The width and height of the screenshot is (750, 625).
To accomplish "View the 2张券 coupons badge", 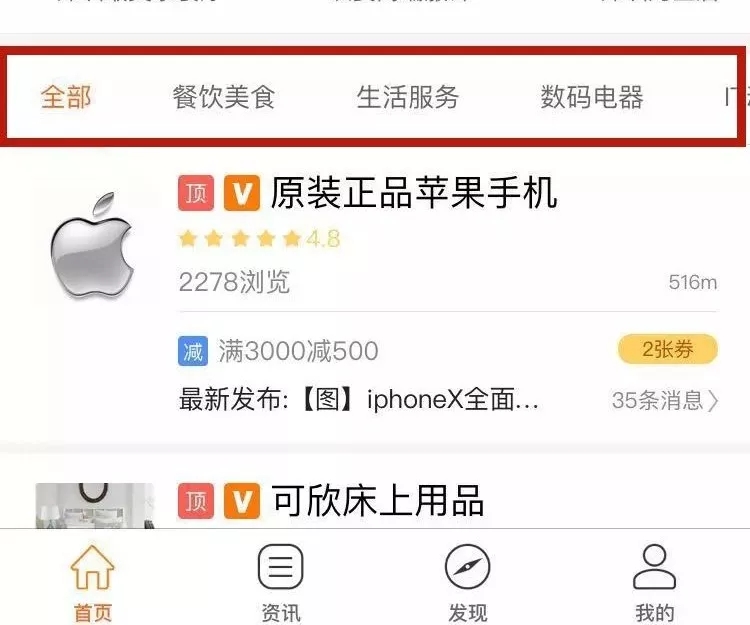I will click(x=668, y=349).
